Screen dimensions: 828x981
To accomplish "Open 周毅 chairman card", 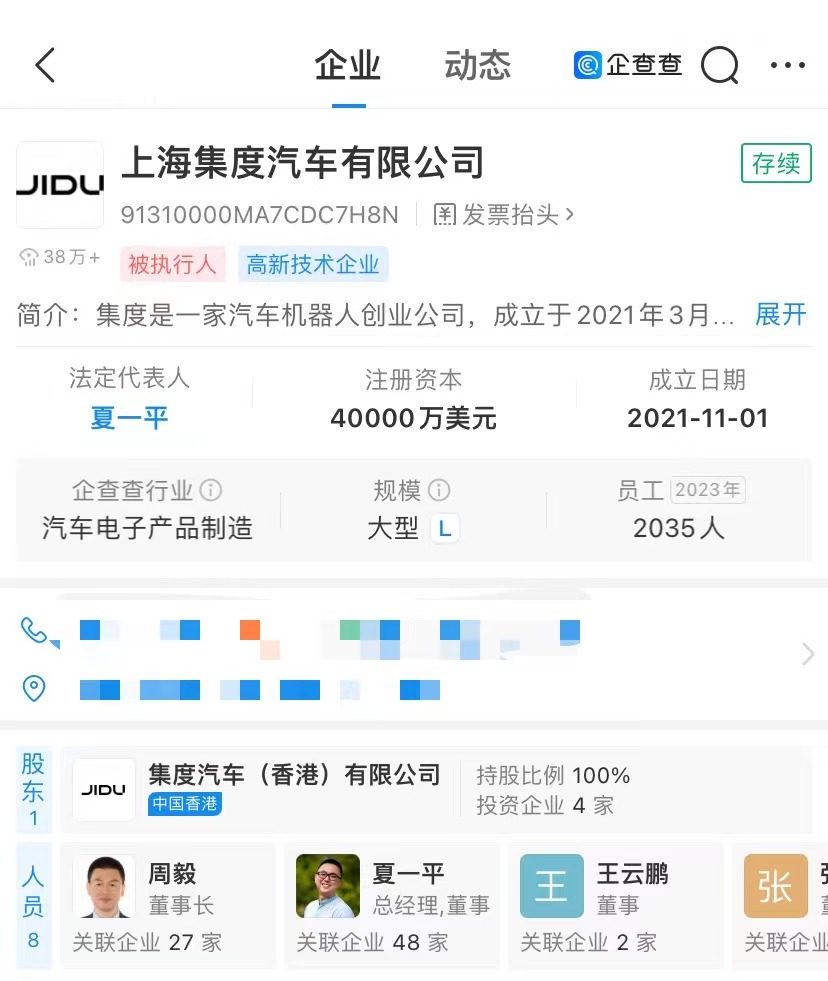I will coord(172,906).
